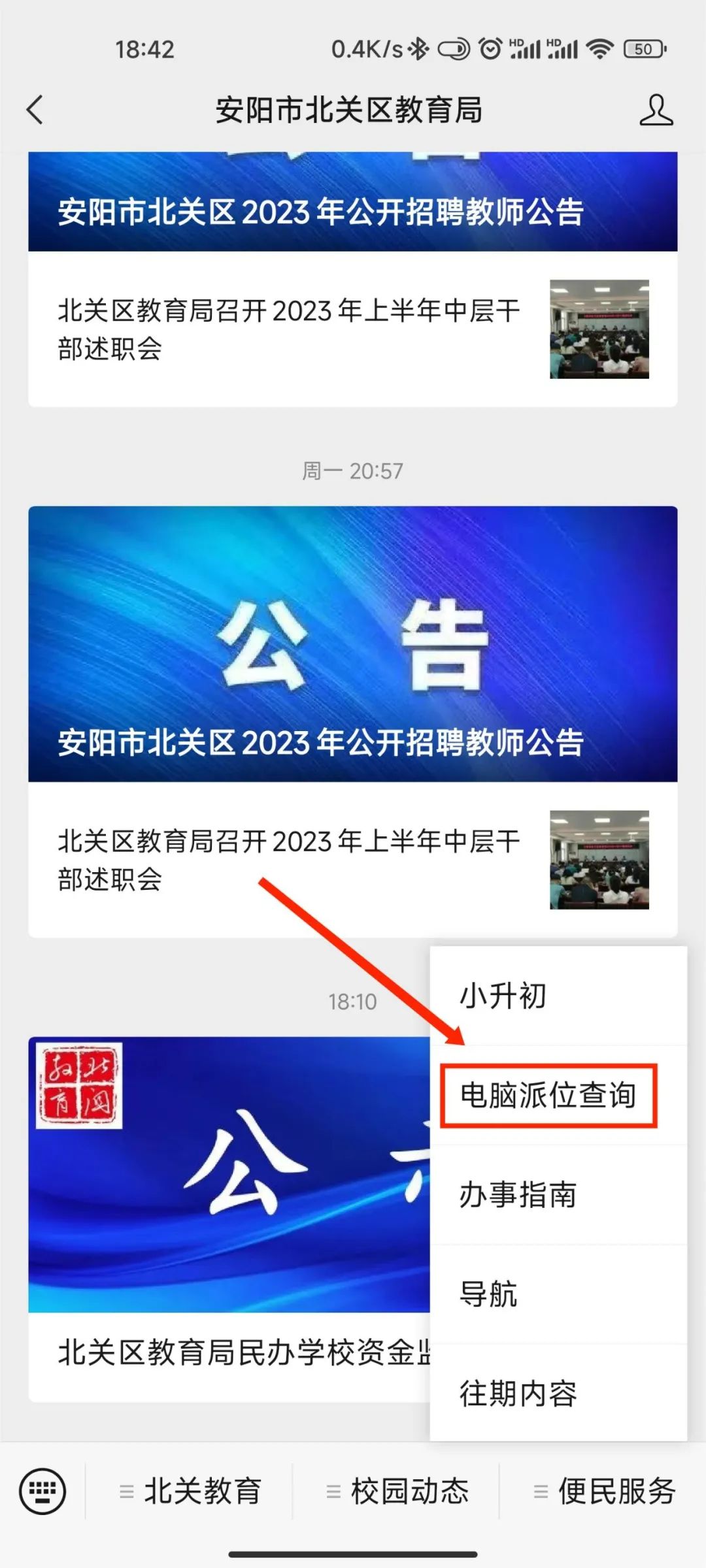Open 中层干部述职会 article below the 20:57 公告

(x=288, y=860)
